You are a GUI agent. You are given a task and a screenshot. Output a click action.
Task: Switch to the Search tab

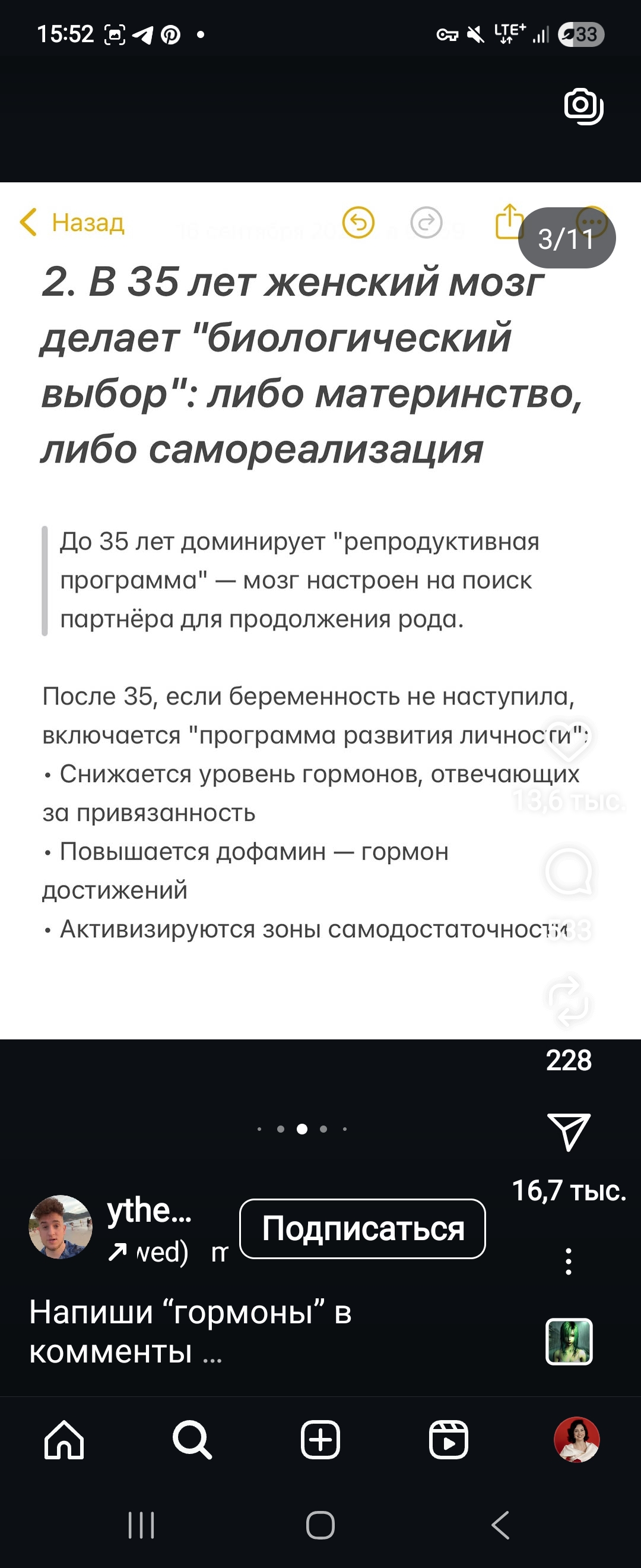click(x=192, y=1440)
